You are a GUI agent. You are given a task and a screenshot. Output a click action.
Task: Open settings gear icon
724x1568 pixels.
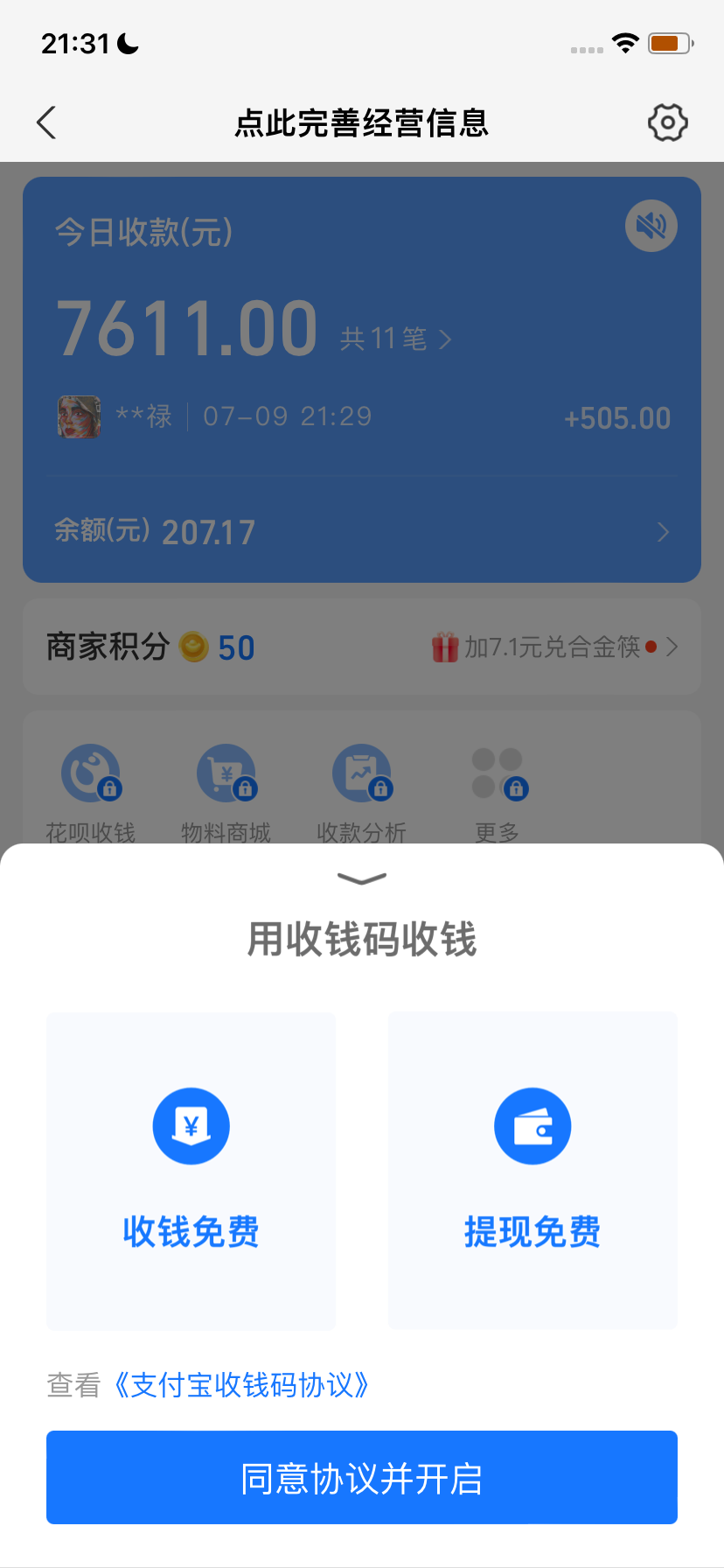(x=667, y=122)
